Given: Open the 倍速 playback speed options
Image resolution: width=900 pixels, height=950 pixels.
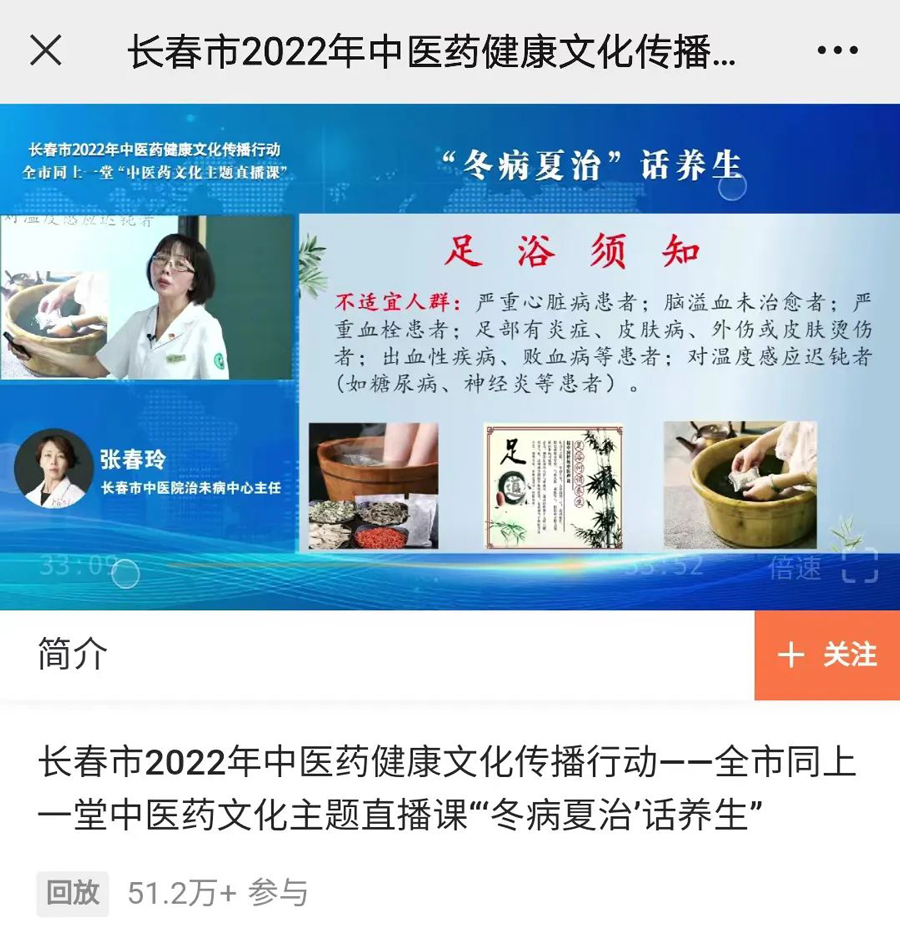Looking at the screenshot, I should tap(795, 568).
